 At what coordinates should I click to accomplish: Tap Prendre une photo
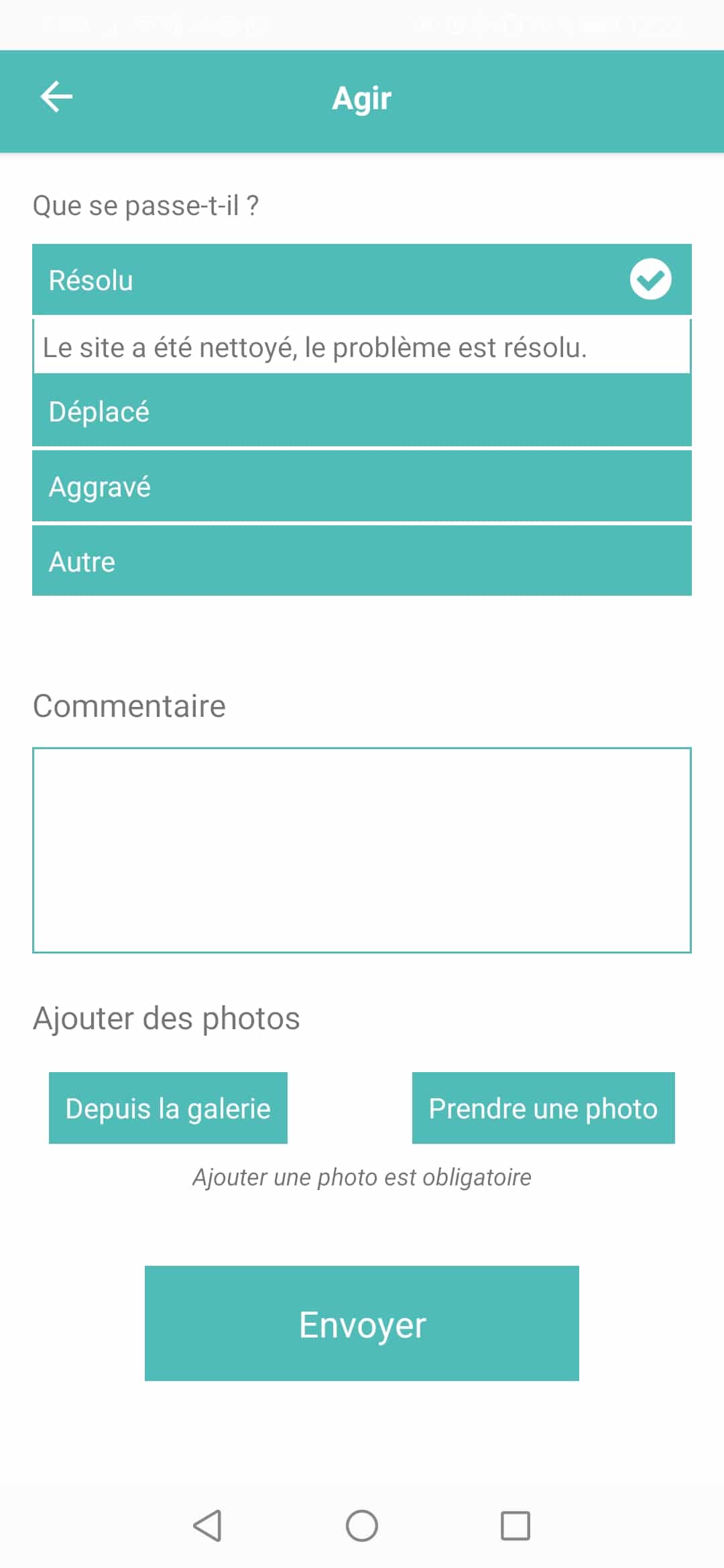[x=543, y=1108]
